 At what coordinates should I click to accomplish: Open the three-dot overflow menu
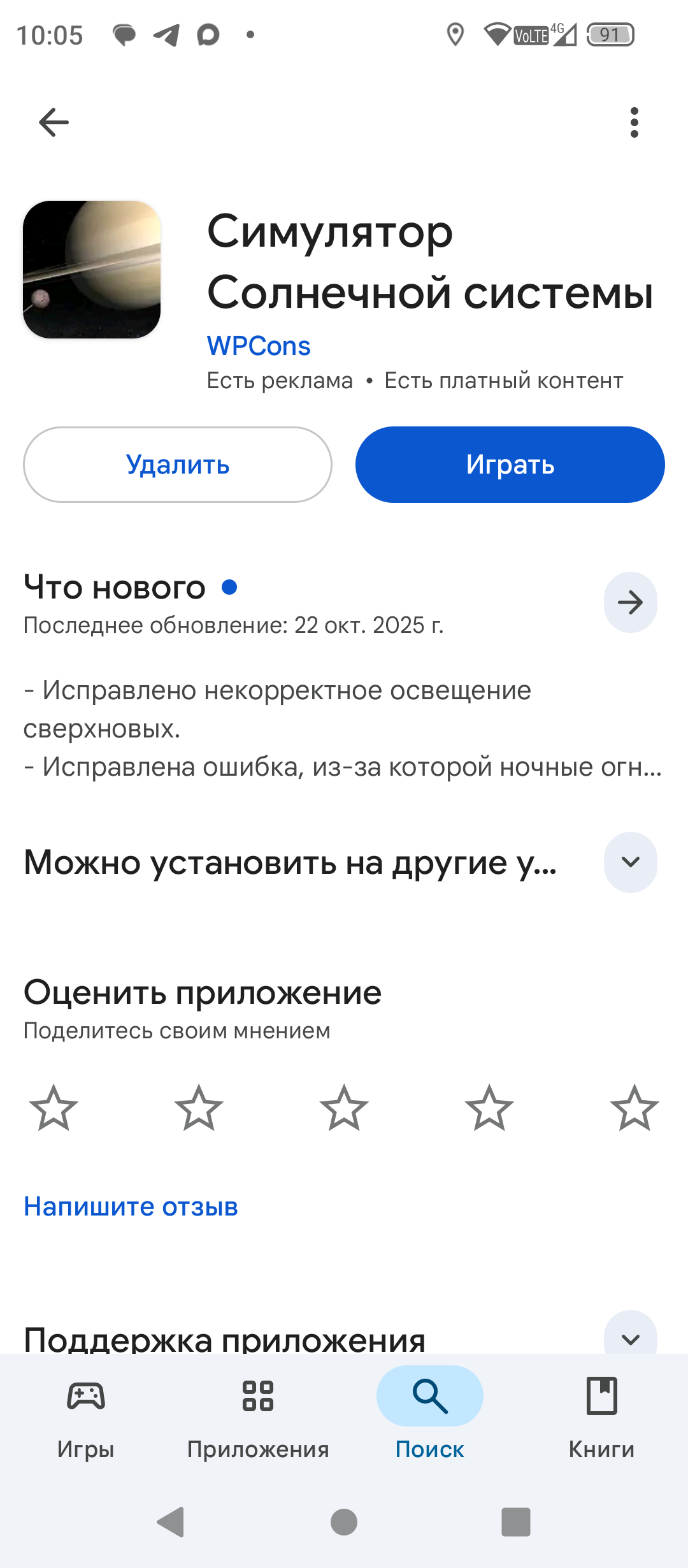click(634, 122)
